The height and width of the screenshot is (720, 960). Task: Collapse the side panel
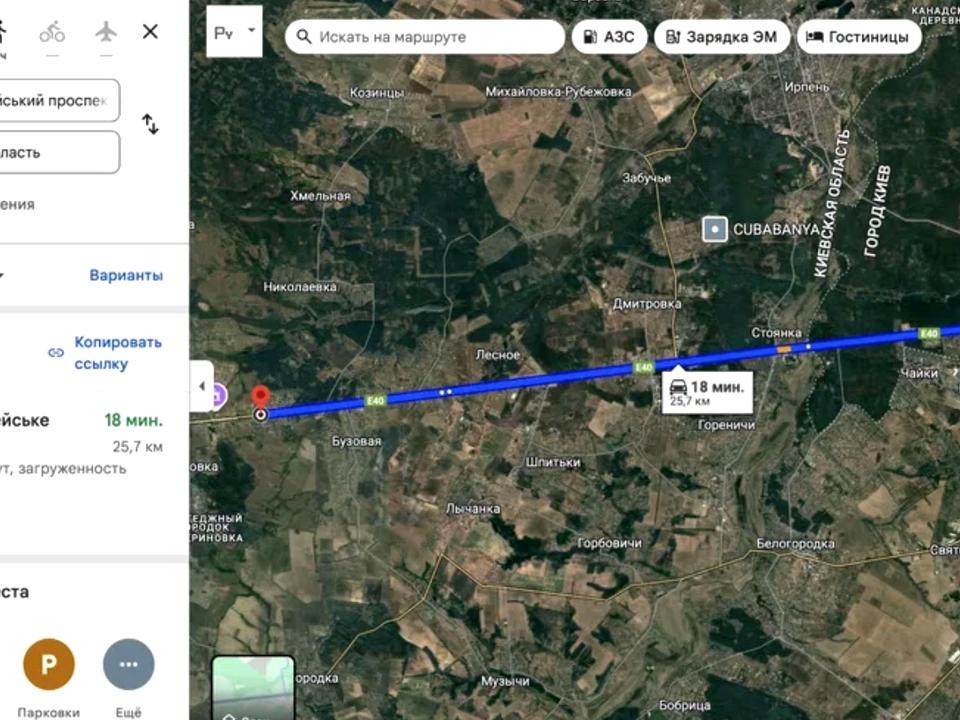[x=201, y=387]
